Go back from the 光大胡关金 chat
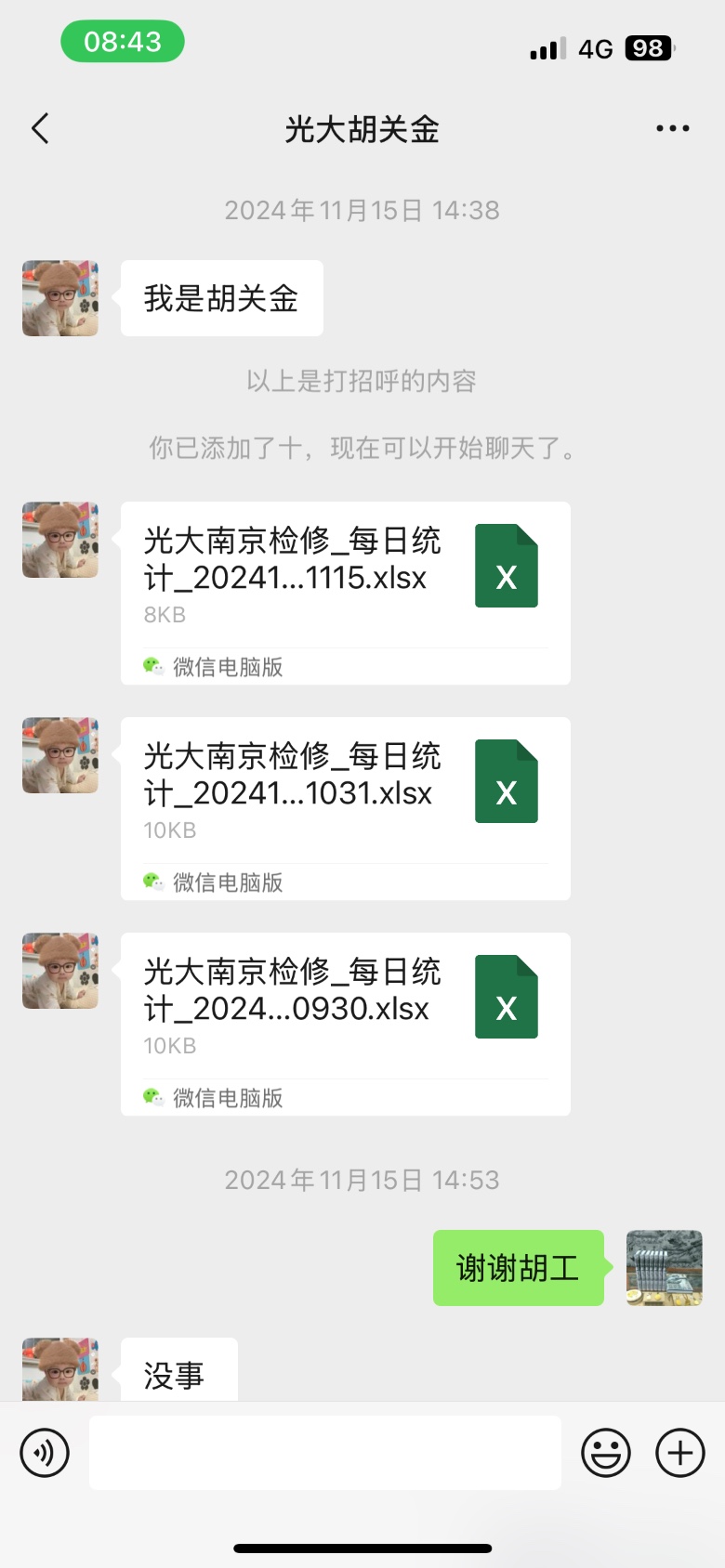 click(x=40, y=129)
